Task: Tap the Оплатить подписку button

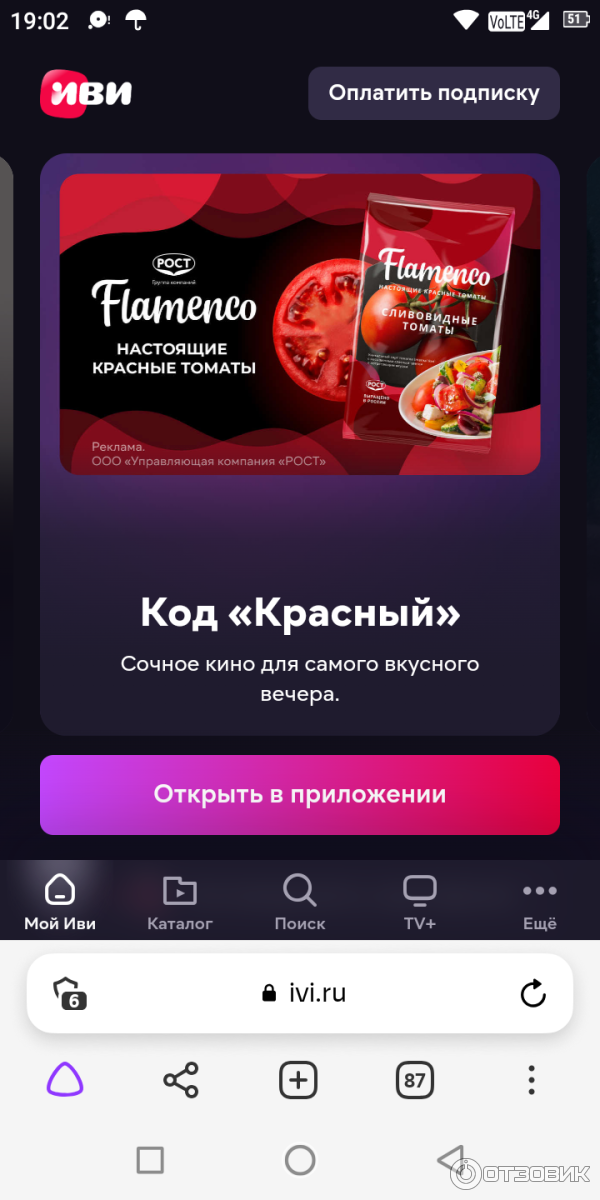Action: pos(433,93)
